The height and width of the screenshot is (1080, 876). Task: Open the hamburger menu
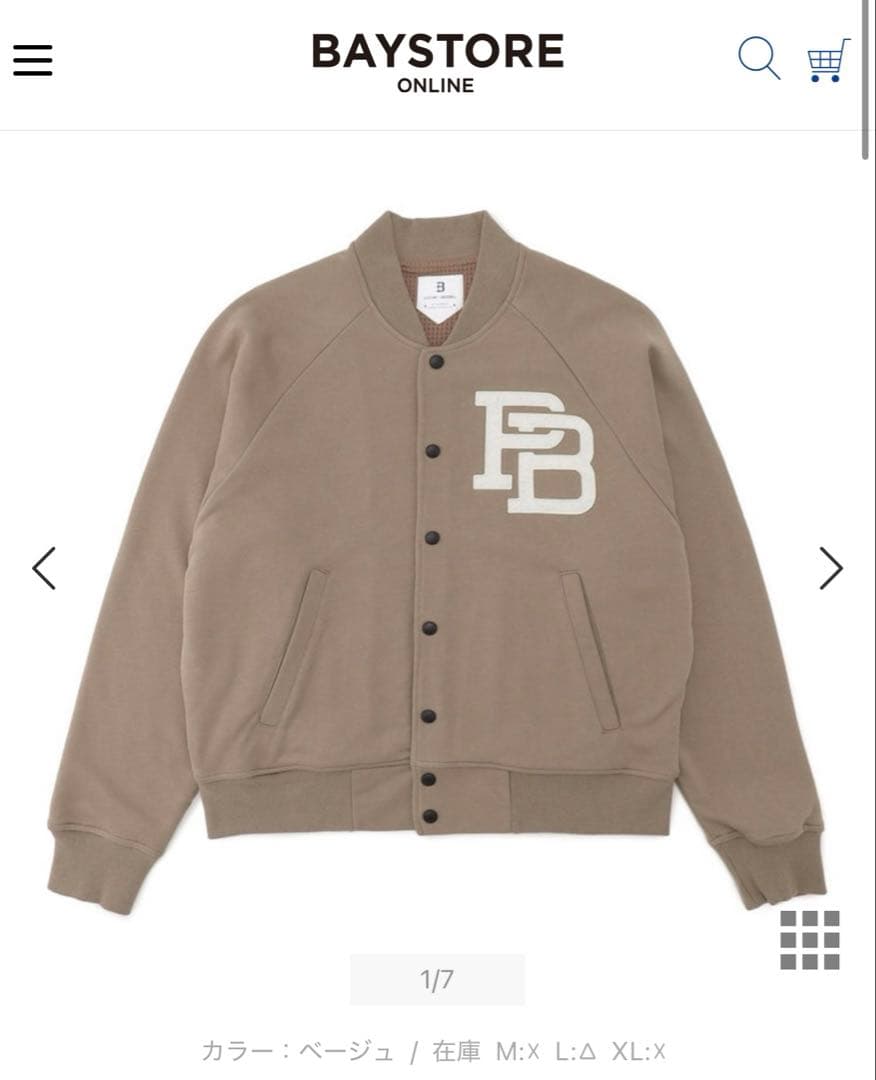pyautogui.click(x=32, y=60)
